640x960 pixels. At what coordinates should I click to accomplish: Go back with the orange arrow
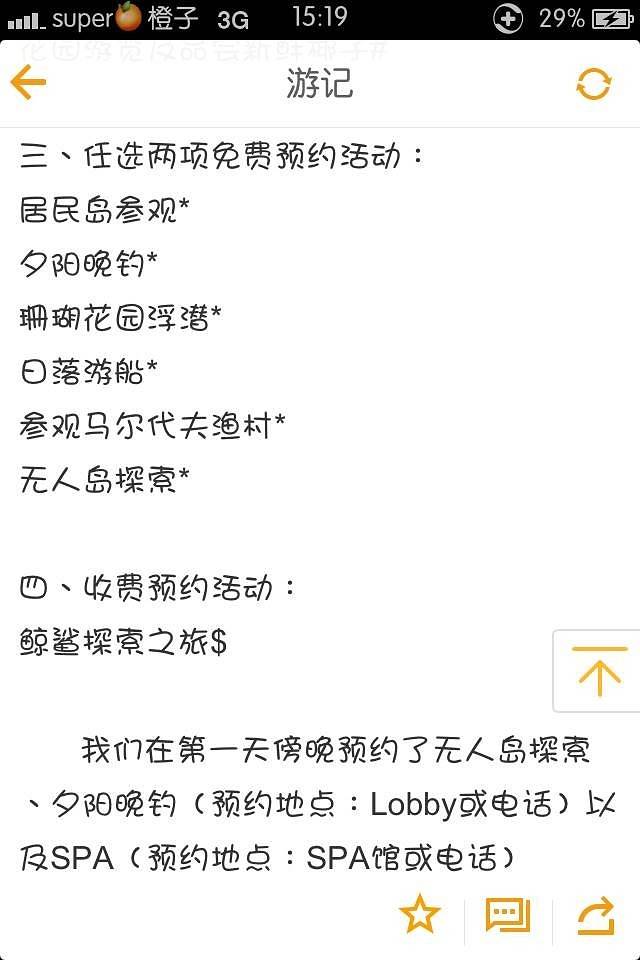28,82
